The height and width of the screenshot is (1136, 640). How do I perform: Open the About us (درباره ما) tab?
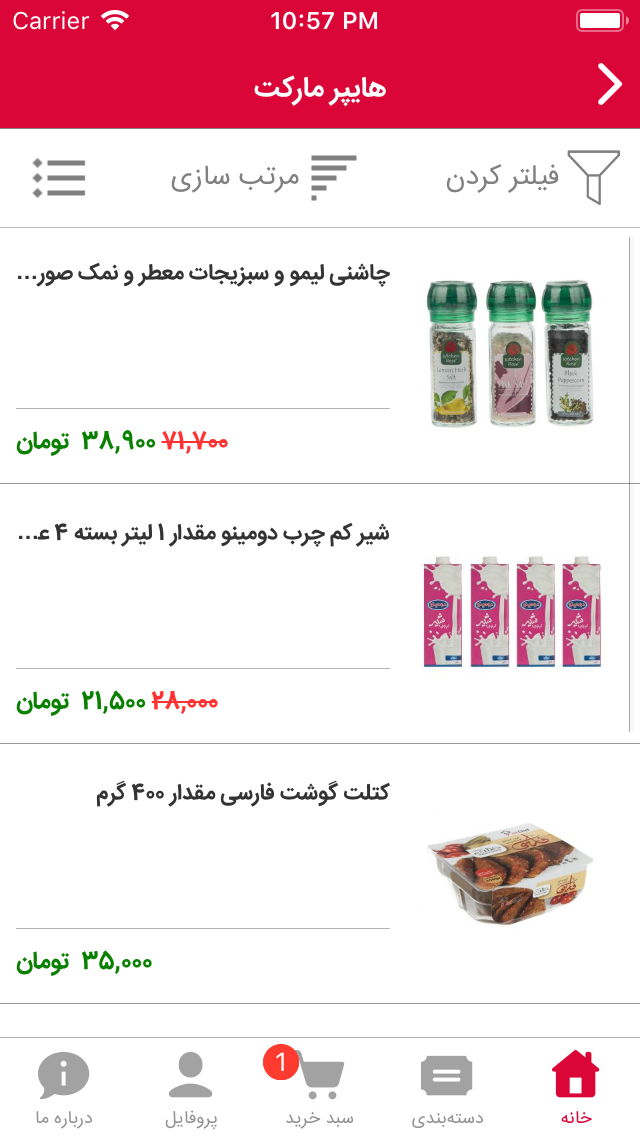[x=64, y=1088]
